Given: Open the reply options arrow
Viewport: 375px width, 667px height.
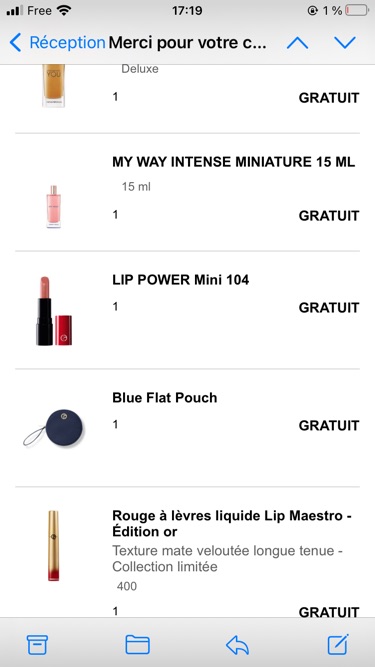Looking at the screenshot, I should click(237, 645).
